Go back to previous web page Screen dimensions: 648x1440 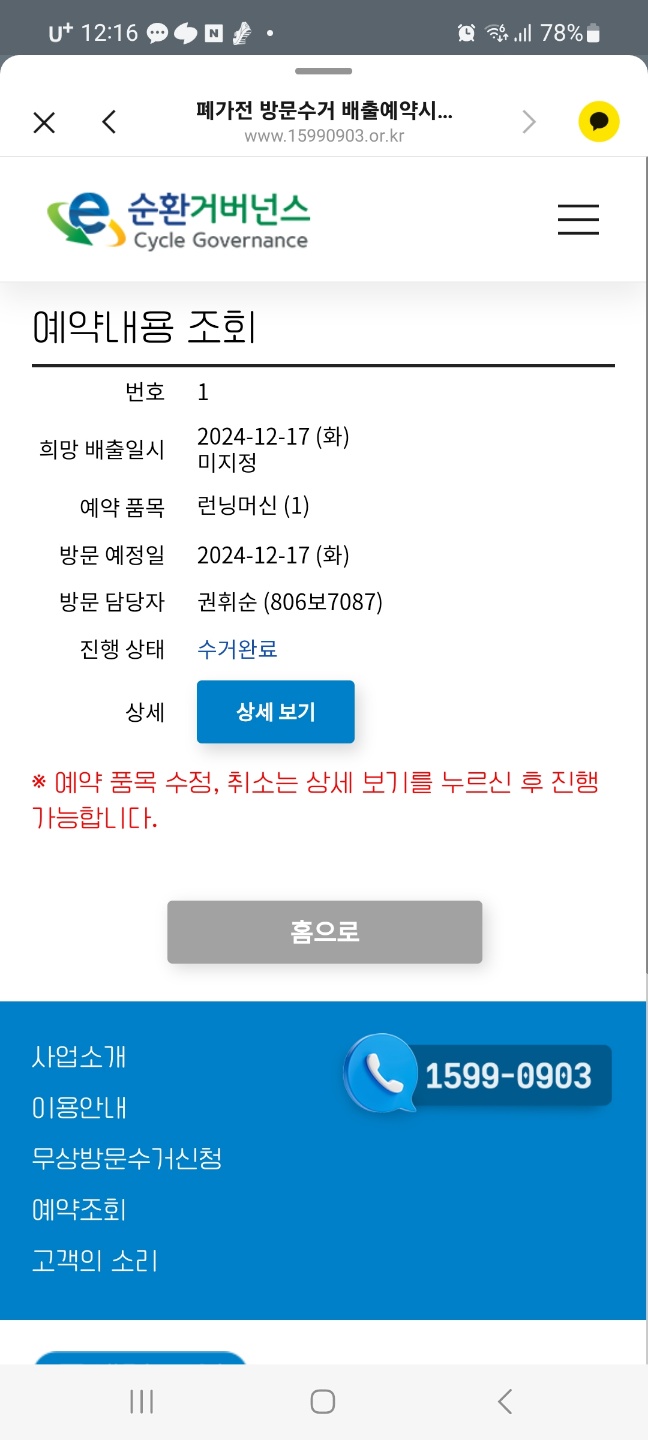pyautogui.click(x=110, y=123)
